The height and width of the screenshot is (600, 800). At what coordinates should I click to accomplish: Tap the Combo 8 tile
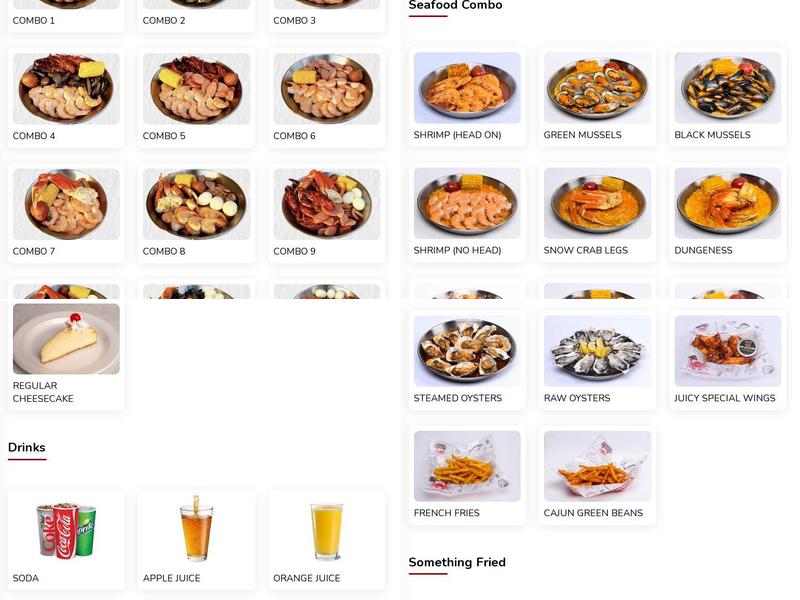pyautogui.click(x=196, y=213)
